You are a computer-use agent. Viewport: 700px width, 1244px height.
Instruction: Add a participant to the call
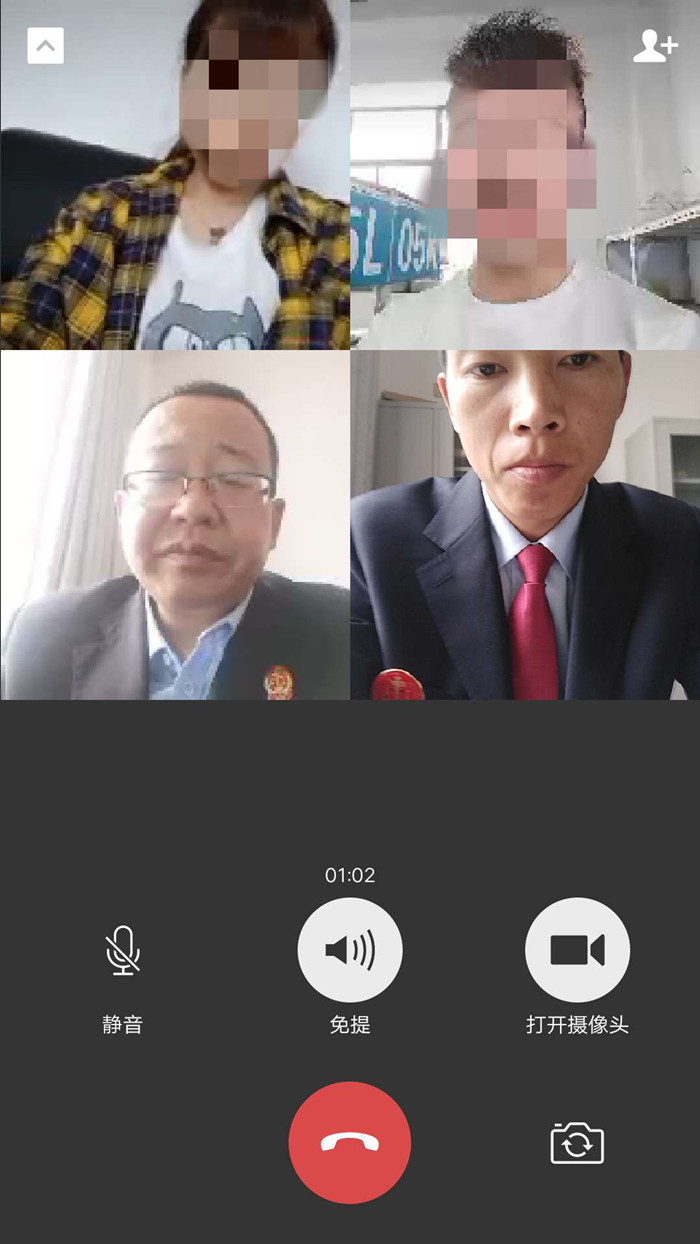coord(655,46)
